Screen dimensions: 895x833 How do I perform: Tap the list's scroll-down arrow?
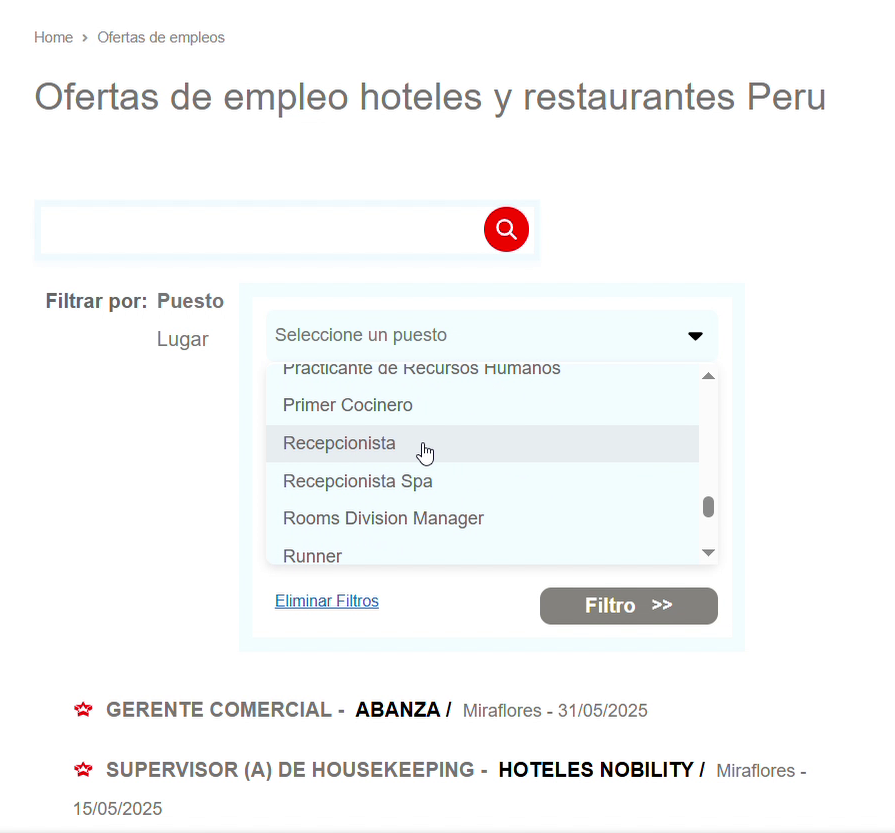coord(708,553)
